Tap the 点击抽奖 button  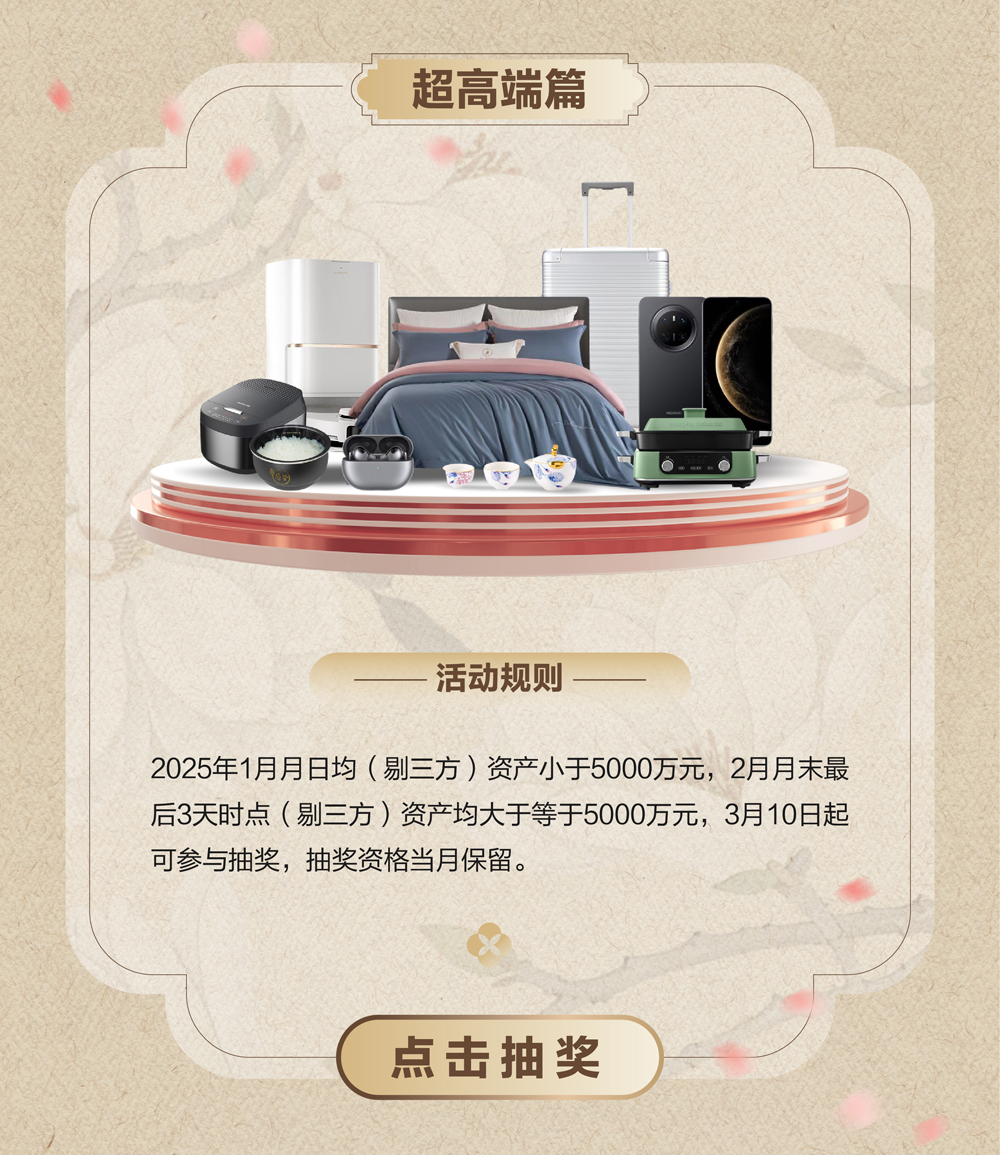[499, 1057]
